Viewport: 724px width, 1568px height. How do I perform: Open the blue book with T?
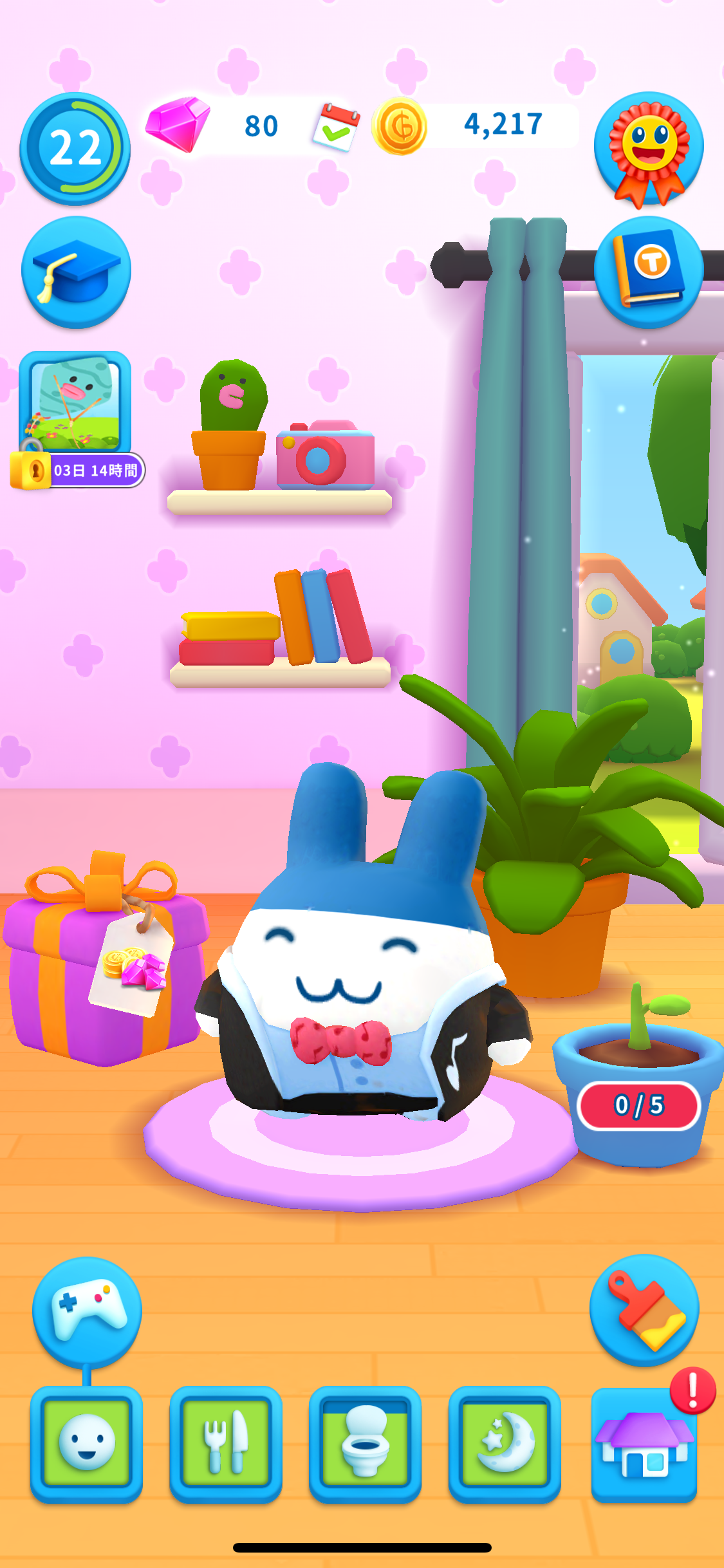(x=649, y=272)
